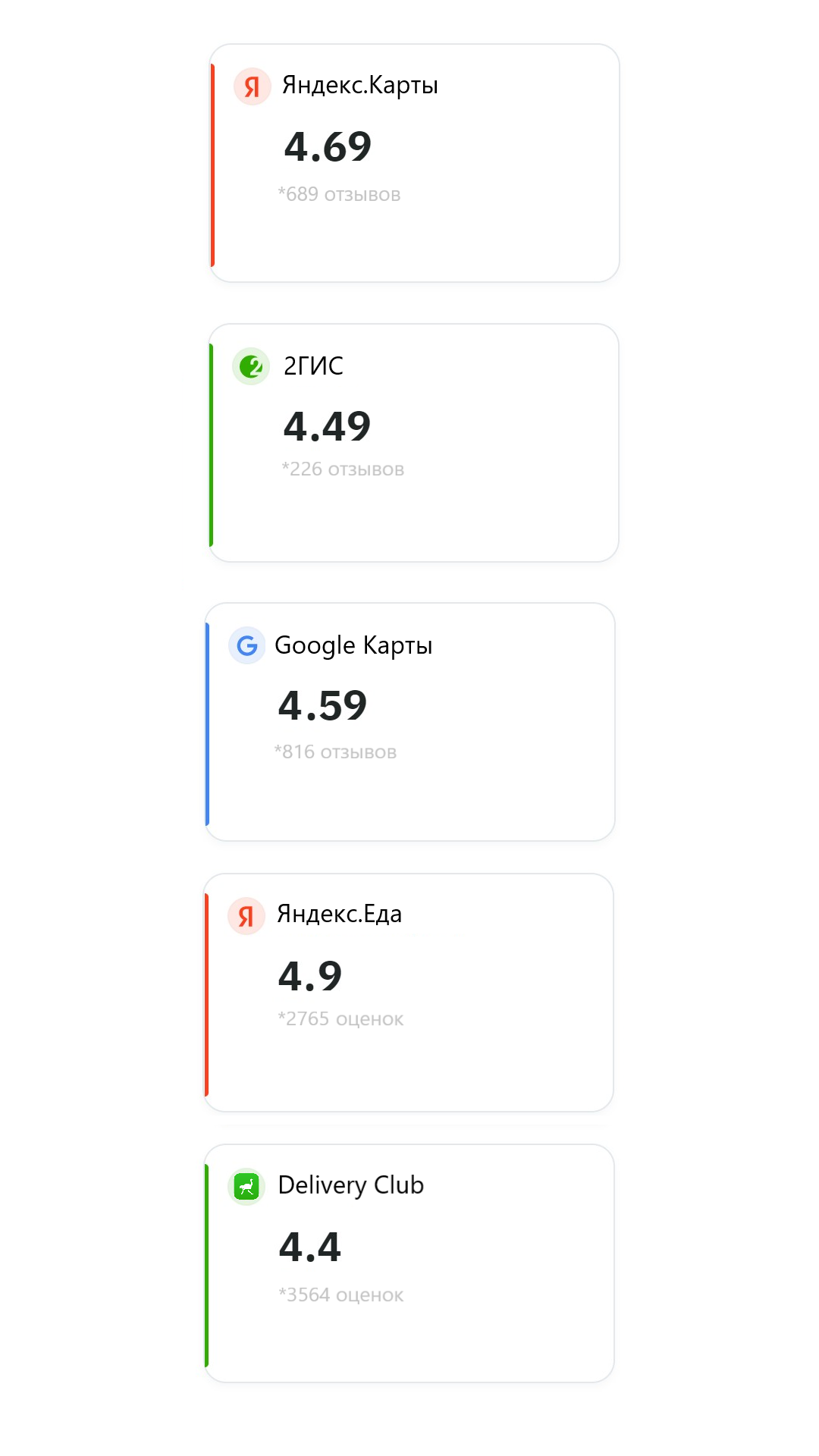Open the Яндекс.Еда rating card
This screenshot has width=819, height=1456.
point(409,993)
